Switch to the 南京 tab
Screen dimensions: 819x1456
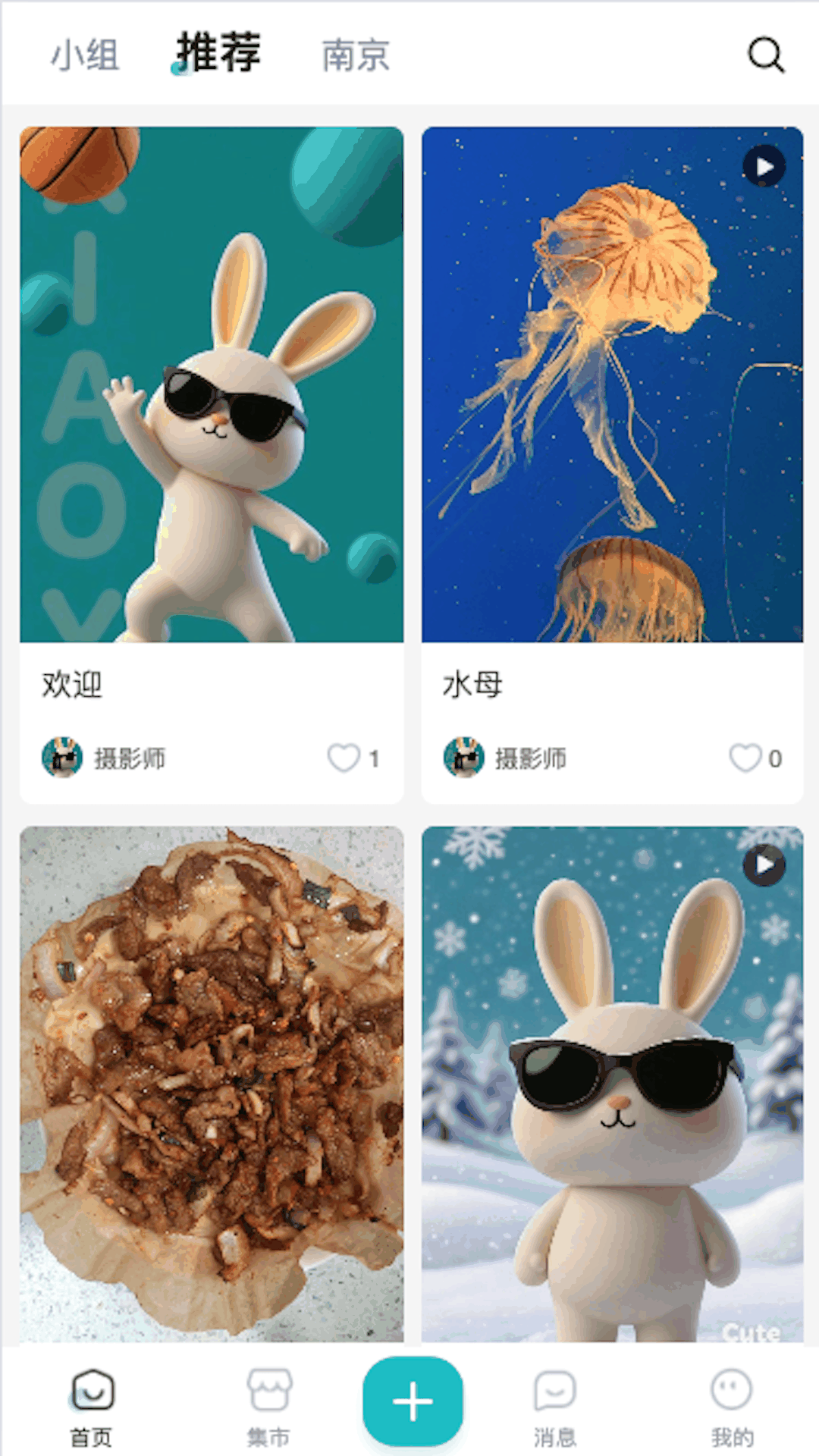(x=356, y=55)
